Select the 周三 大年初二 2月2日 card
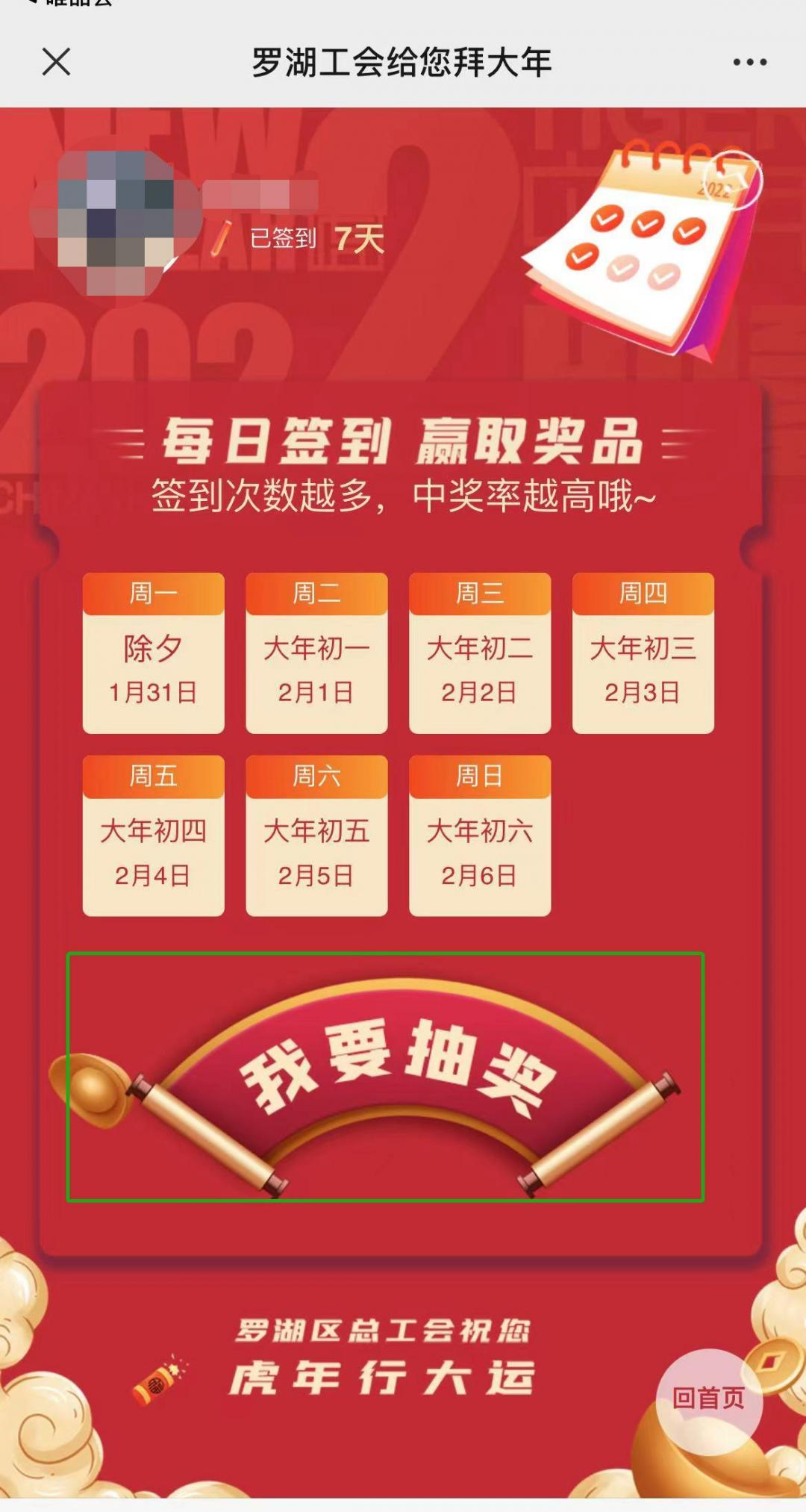Image resolution: width=806 pixels, height=1512 pixels. (x=480, y=653)
